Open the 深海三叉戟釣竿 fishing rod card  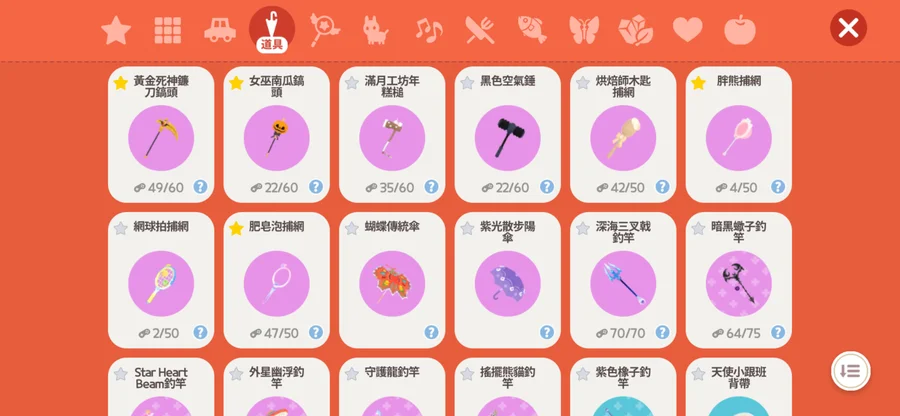tap(623, 282)
